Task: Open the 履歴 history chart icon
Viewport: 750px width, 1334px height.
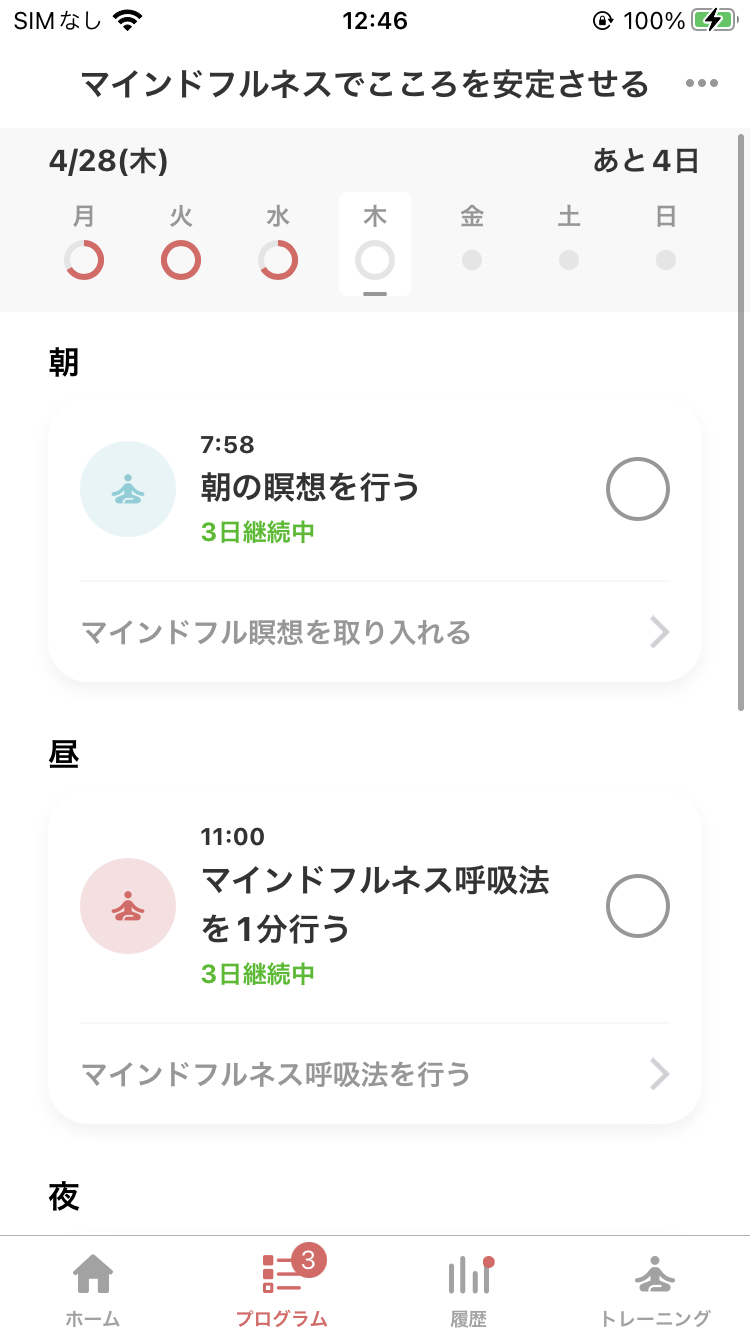Action: [x=468, y=1275]
